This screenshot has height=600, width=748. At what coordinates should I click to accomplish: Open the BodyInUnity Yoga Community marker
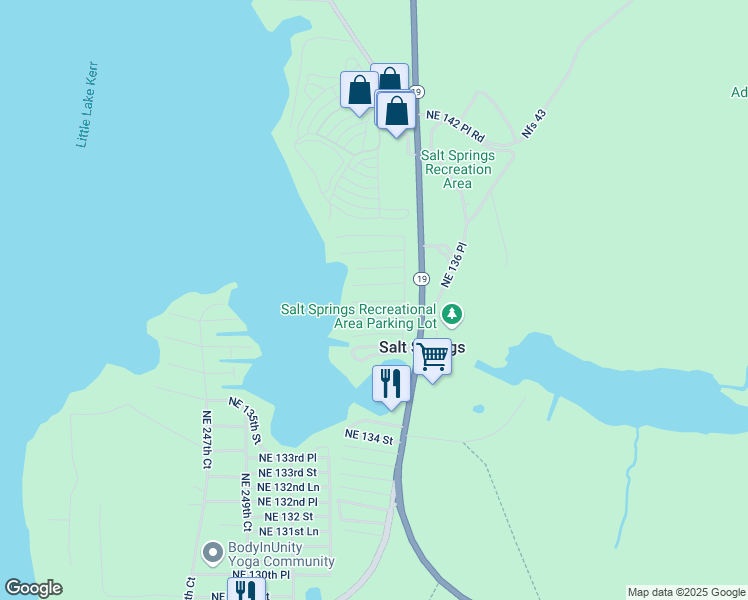tap(212, 552)
